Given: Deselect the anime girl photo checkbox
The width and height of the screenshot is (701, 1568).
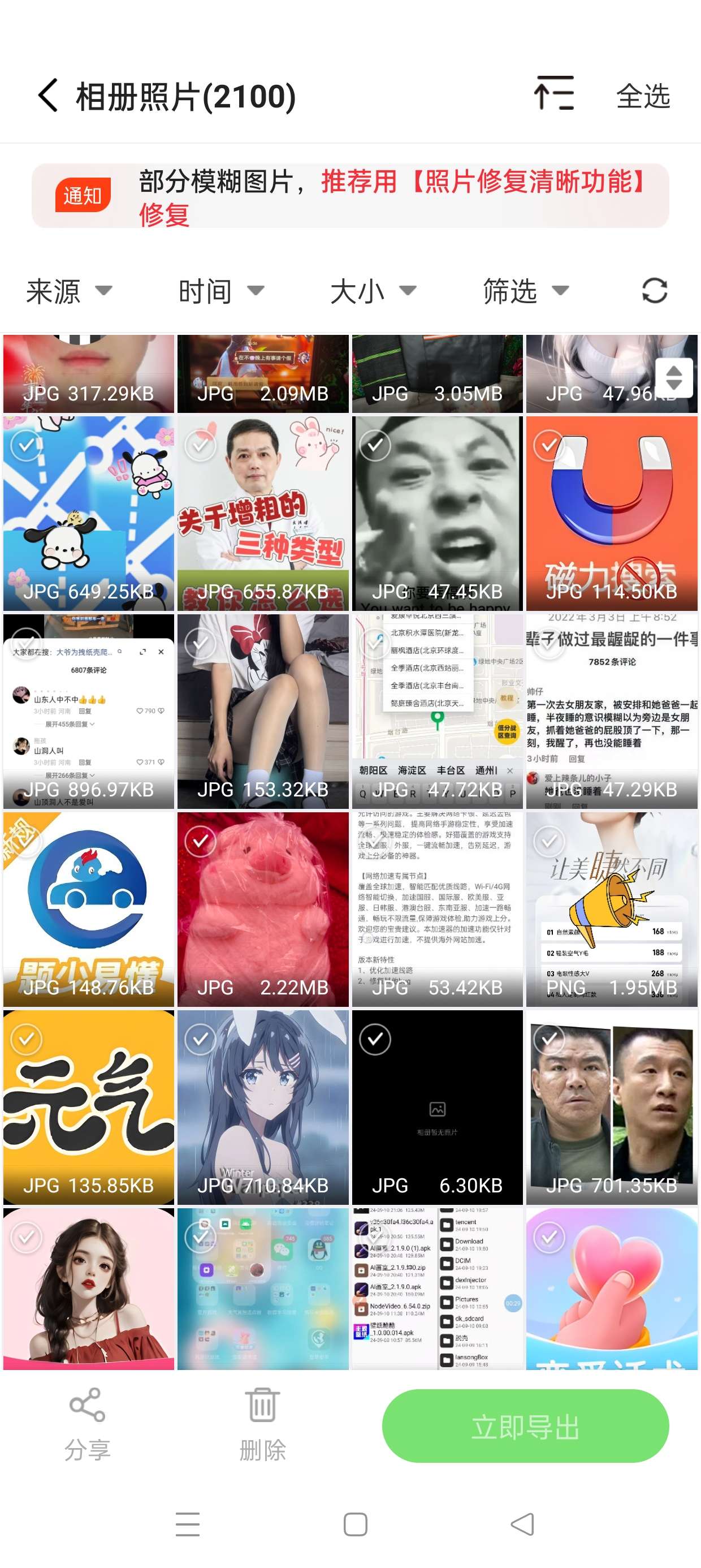Looking at the screenshot, I should tap(201, 1039).
